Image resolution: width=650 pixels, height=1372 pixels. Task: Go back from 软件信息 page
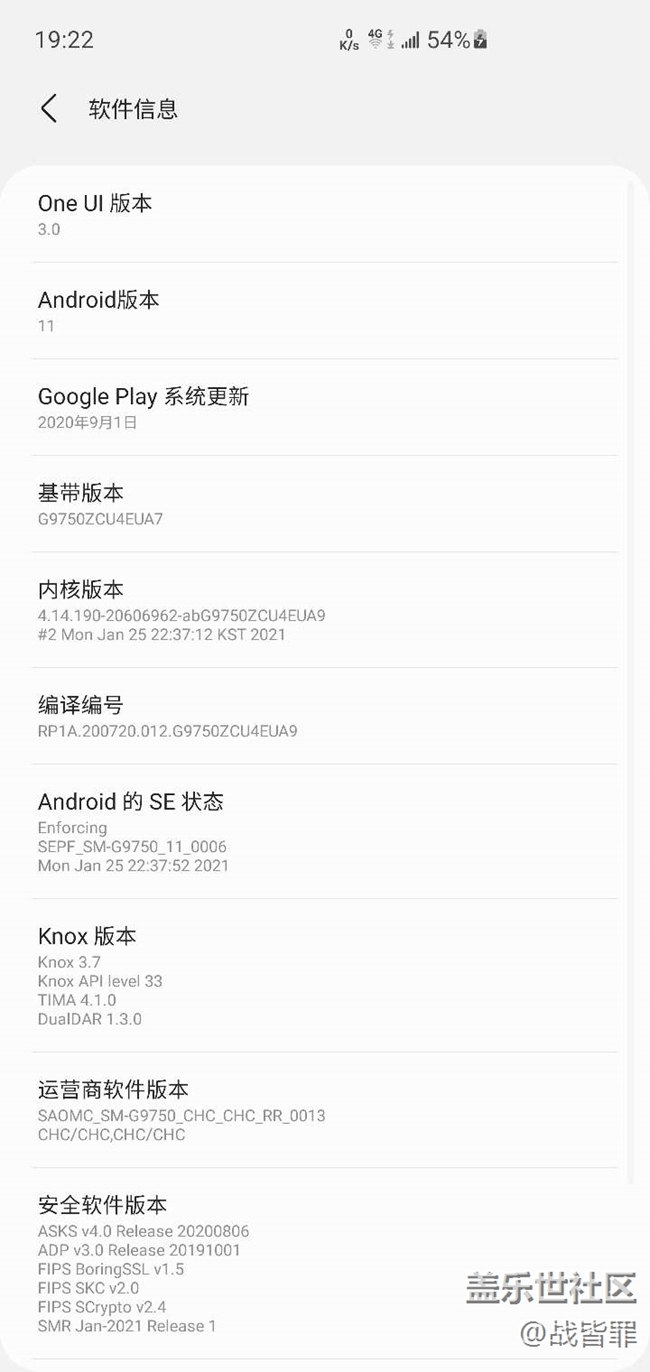pyautogui.click(x=48, y=109)
